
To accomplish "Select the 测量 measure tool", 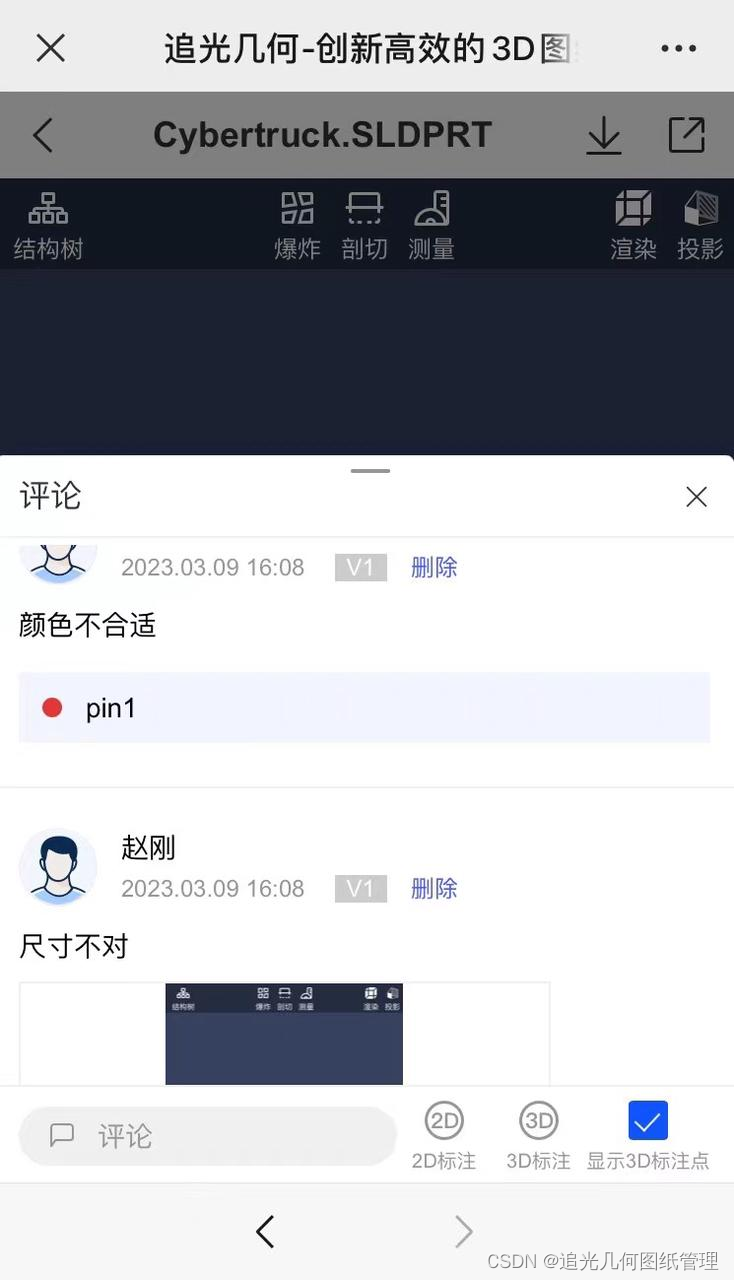I will [431, 225].
